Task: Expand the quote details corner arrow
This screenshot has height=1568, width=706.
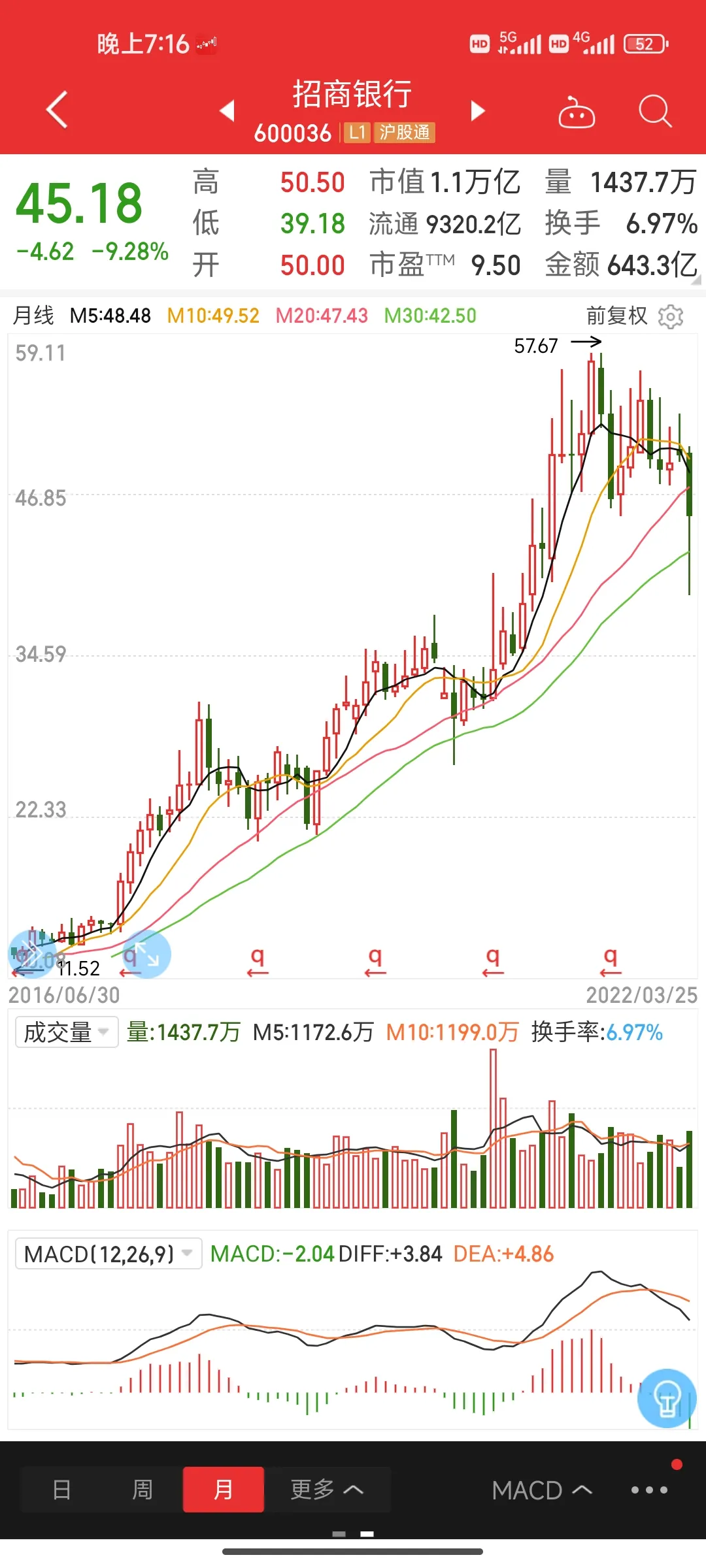Action: click(696, 281)
